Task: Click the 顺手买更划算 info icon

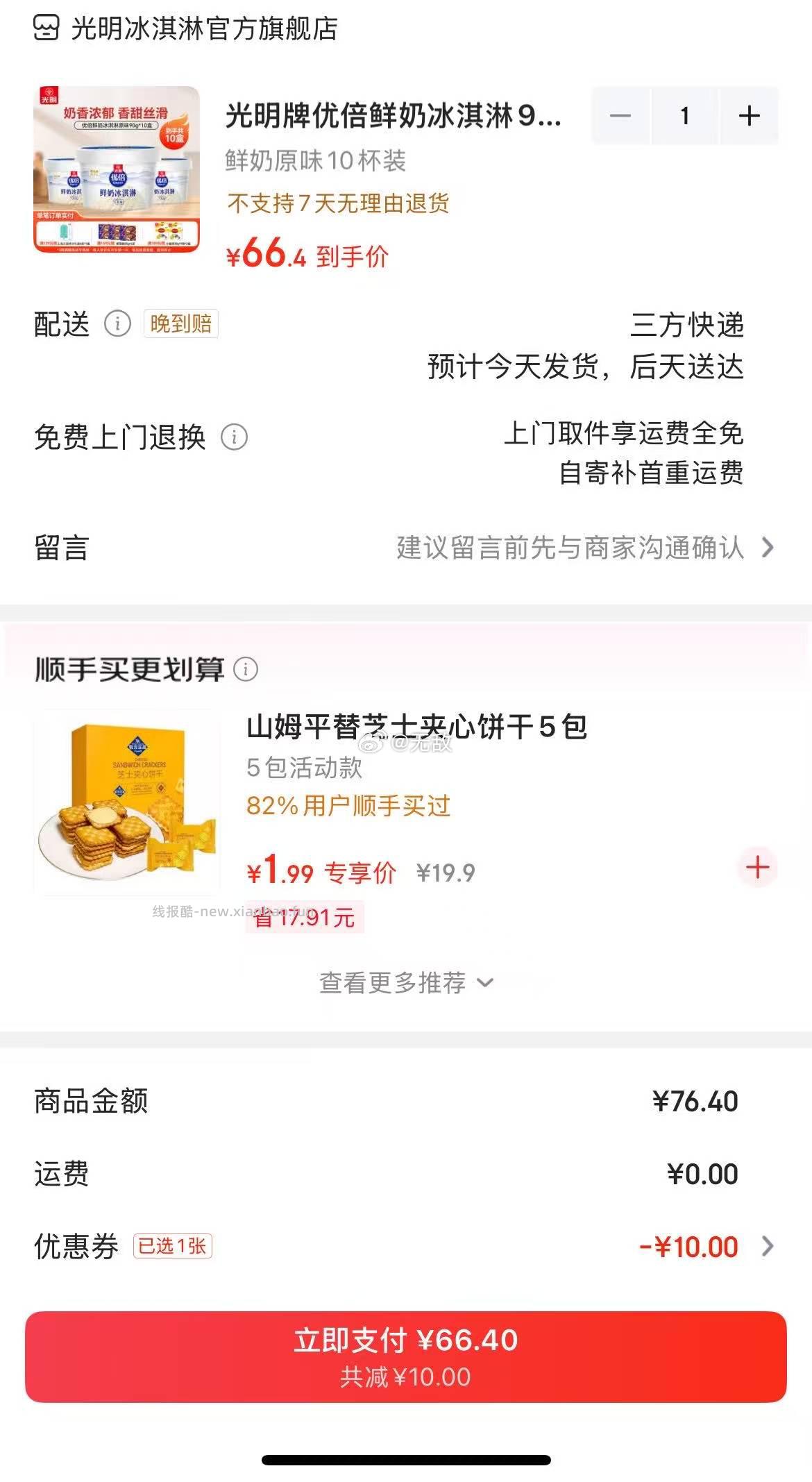Action: coord(247,668)
